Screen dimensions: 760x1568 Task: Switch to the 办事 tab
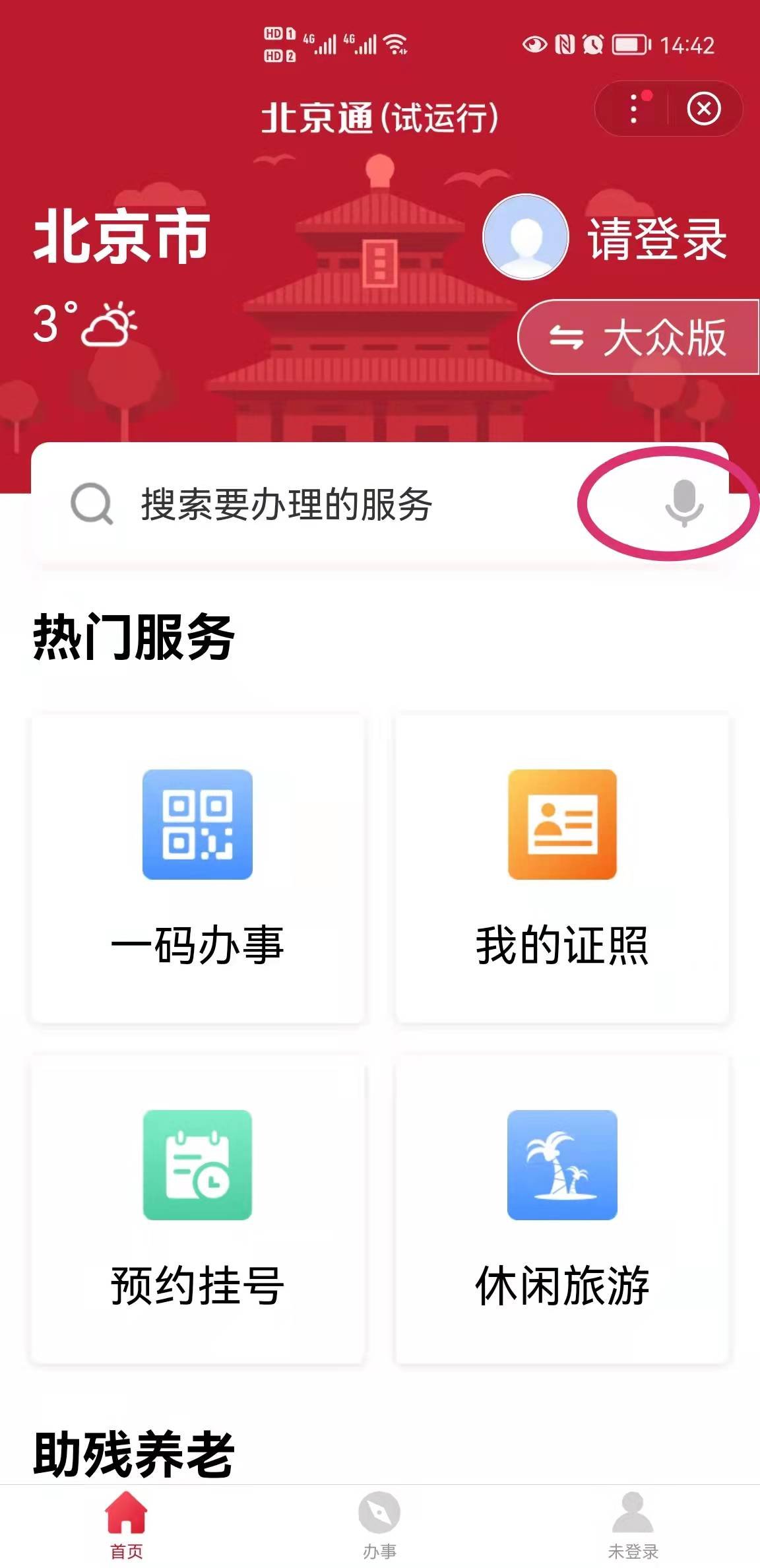[x=379, y=1526]
